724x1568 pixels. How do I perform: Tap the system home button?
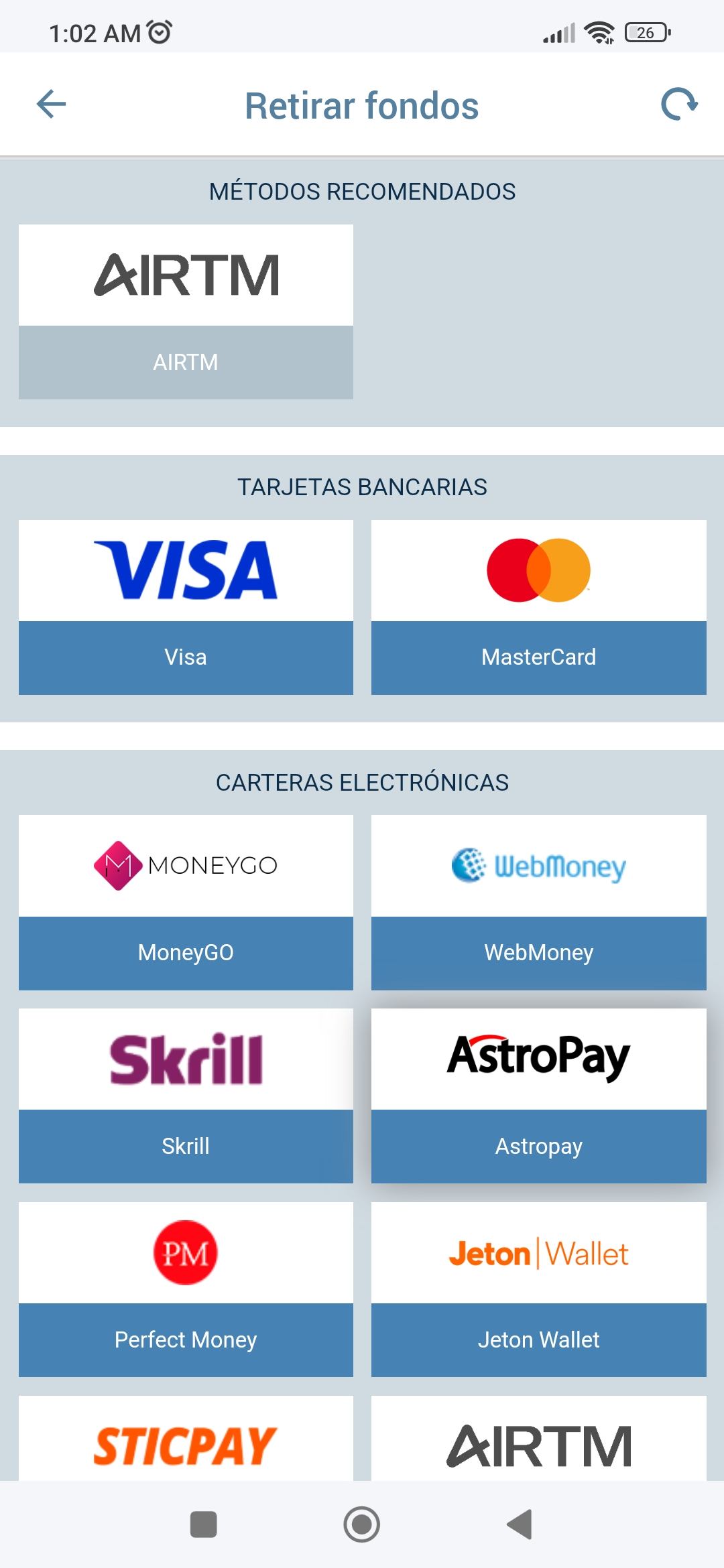tap(361, 1524)
